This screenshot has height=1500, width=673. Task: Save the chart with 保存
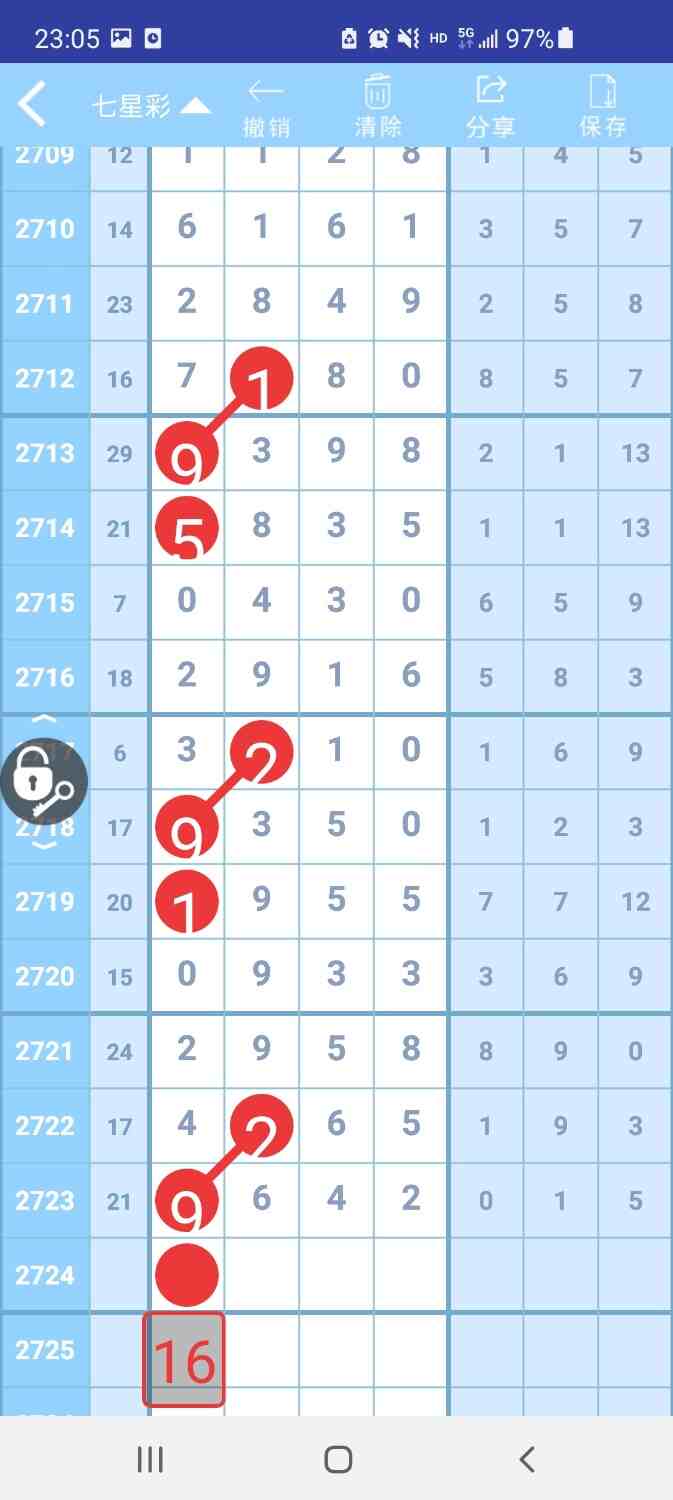[603, 107]
